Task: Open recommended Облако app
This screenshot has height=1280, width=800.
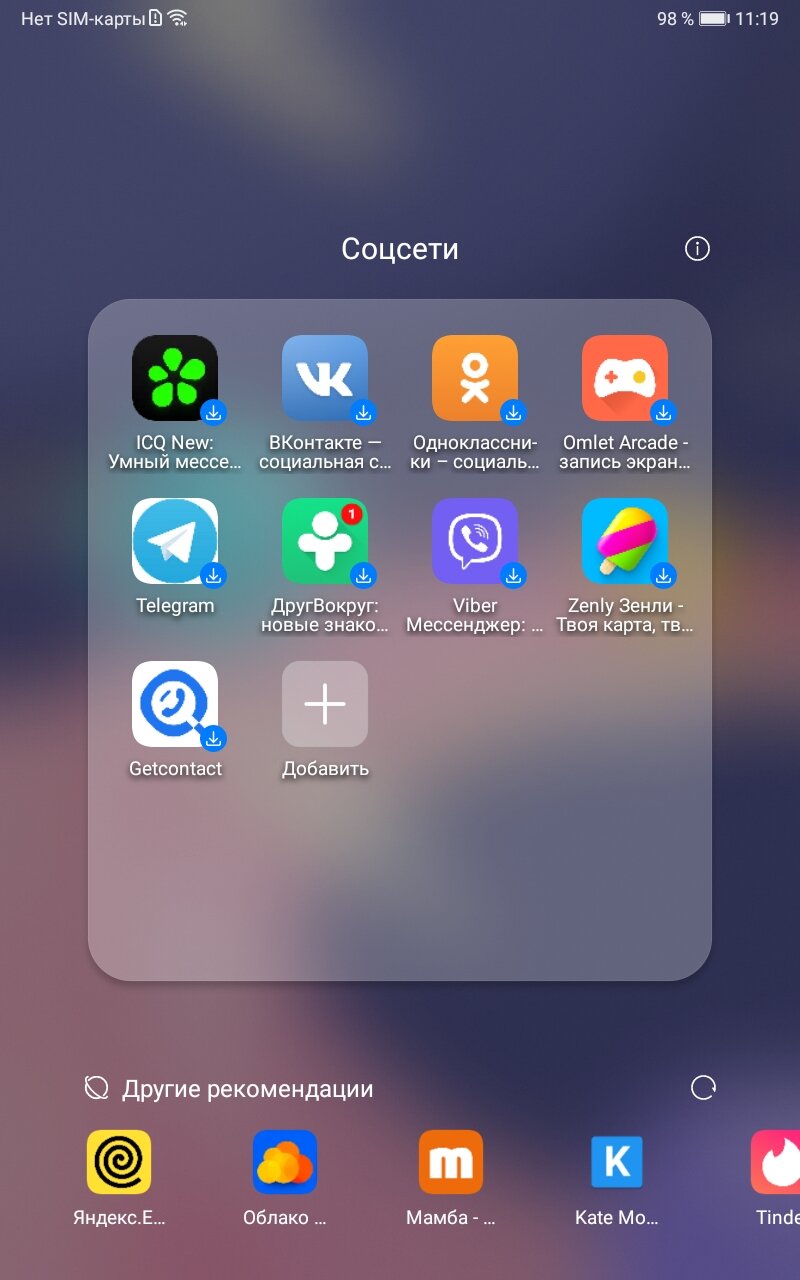Action: point(285,1162)
